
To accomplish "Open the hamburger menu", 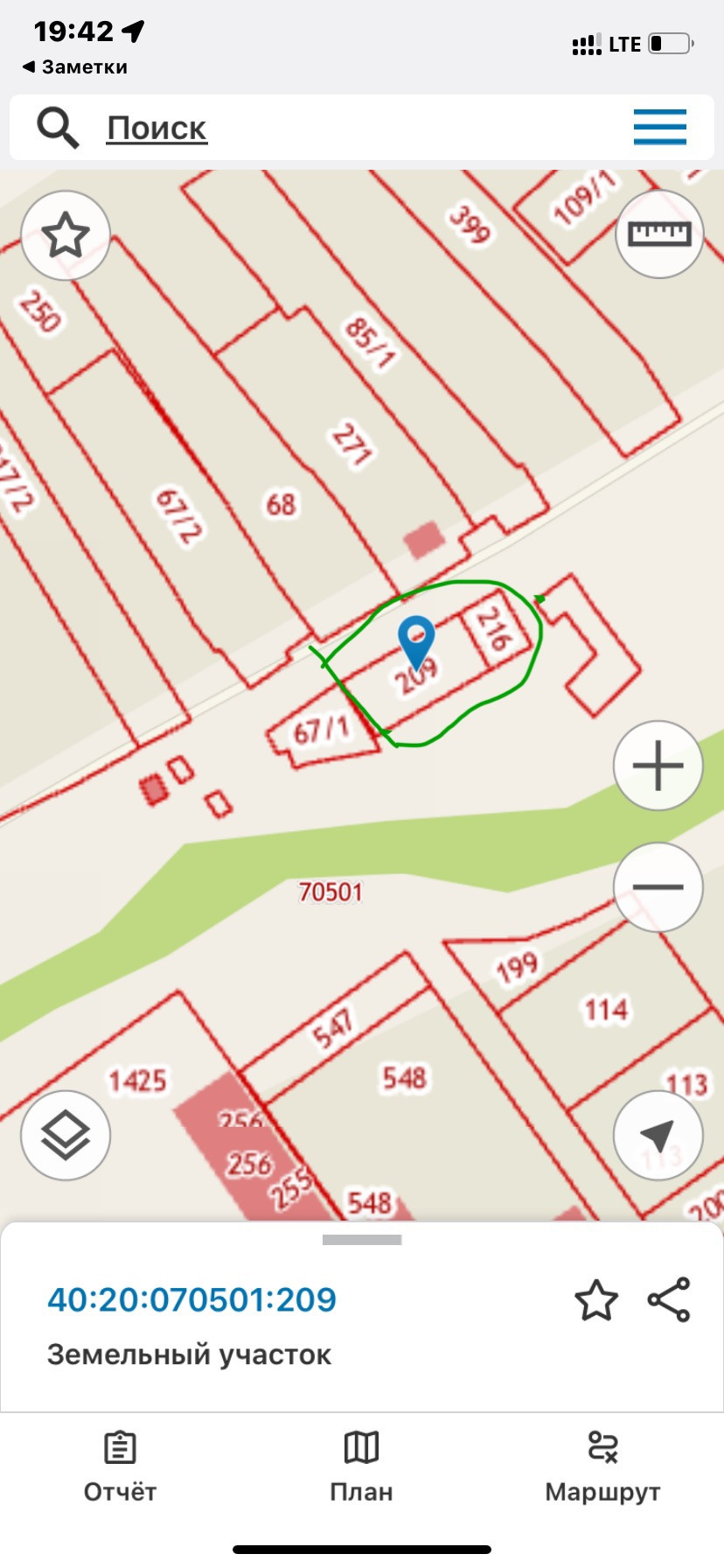I will tap(659, 128).
